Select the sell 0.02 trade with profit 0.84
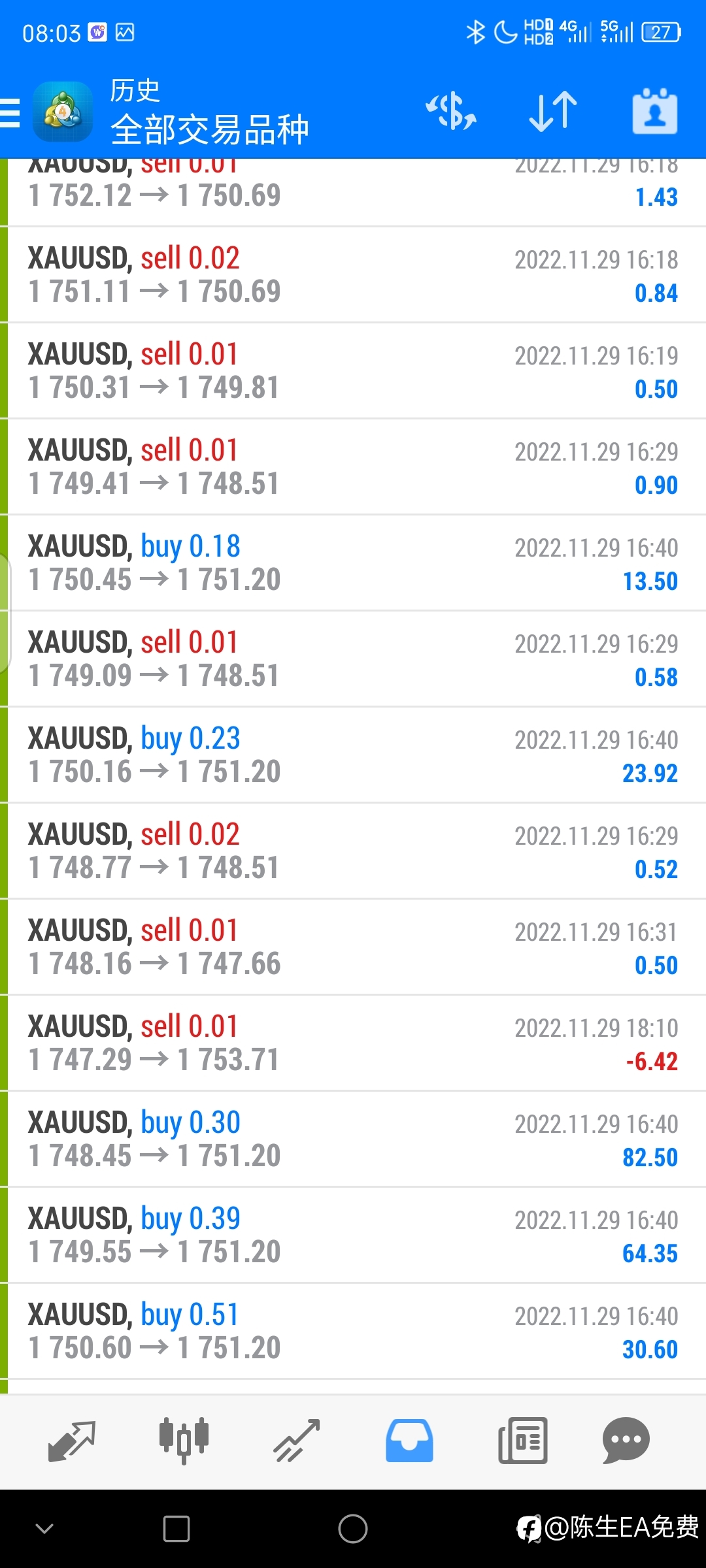The height and width of the screenshot is (1568, 706). pyautogui.click(x=353, y=275)
